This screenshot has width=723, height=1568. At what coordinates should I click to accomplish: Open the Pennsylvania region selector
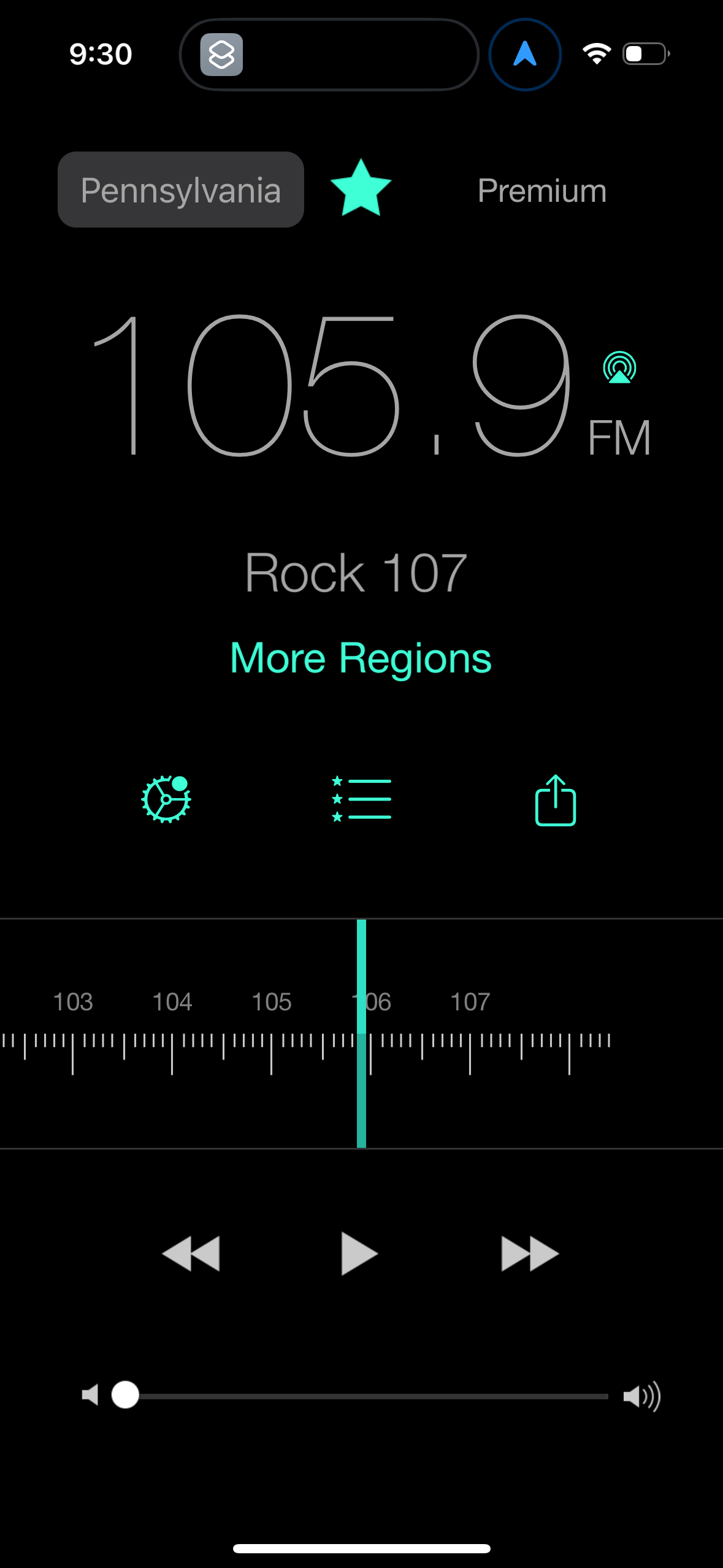tap(180, 189)
